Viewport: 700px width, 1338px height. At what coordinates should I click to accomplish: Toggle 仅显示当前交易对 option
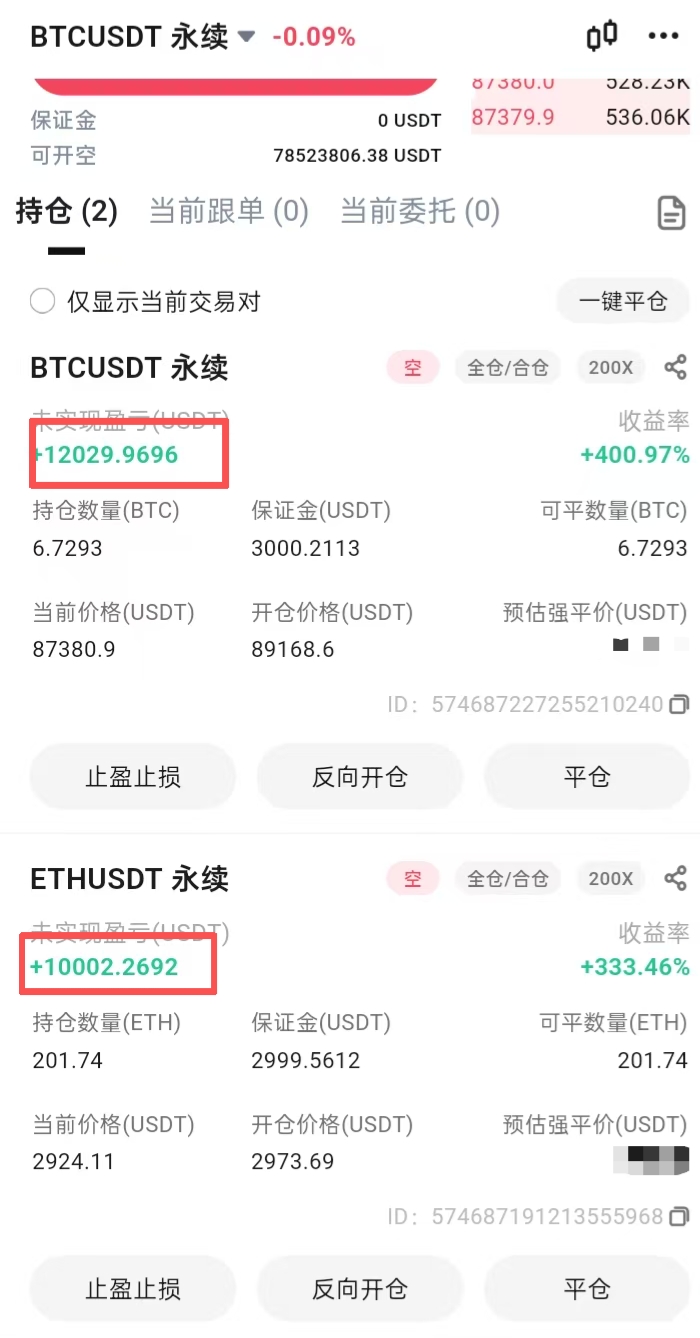42,301
